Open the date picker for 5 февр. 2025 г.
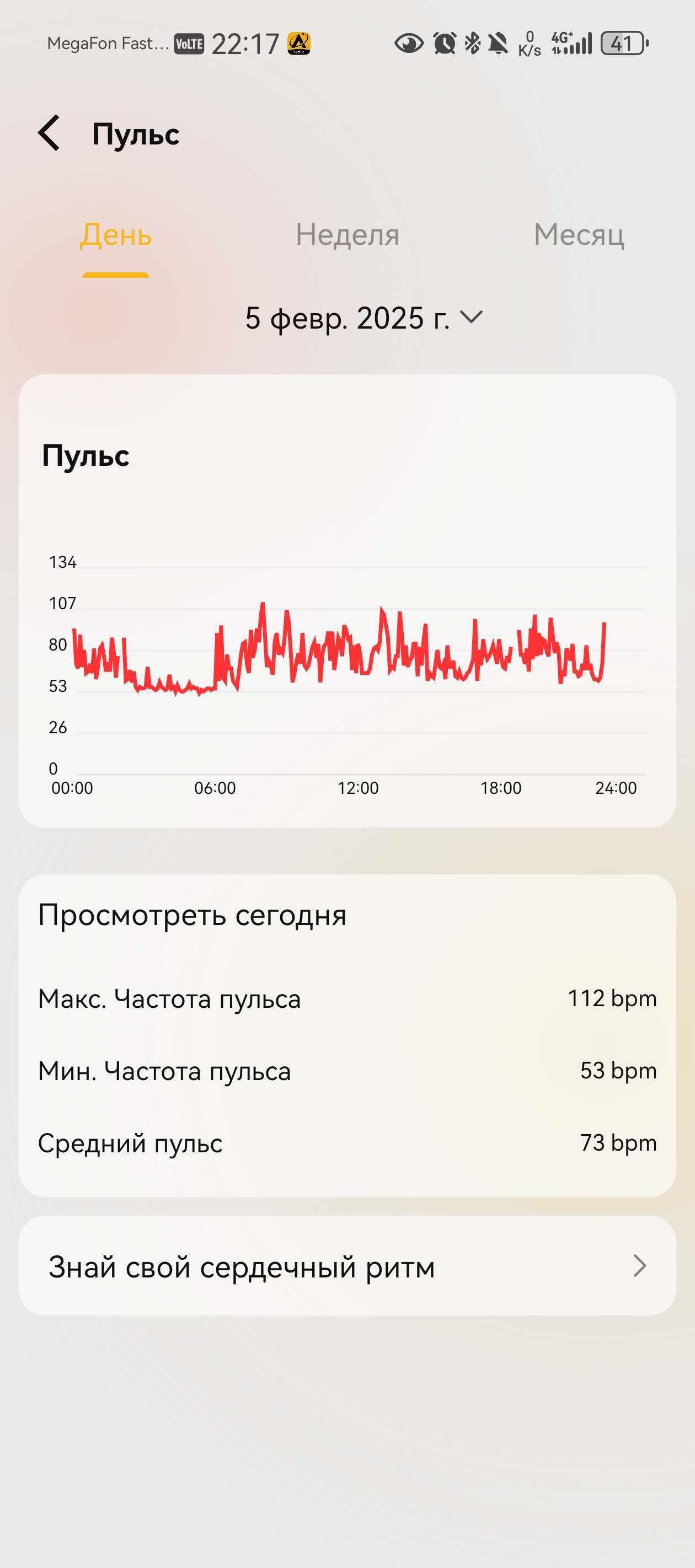The image size is (695, 1568). point(363,318)
